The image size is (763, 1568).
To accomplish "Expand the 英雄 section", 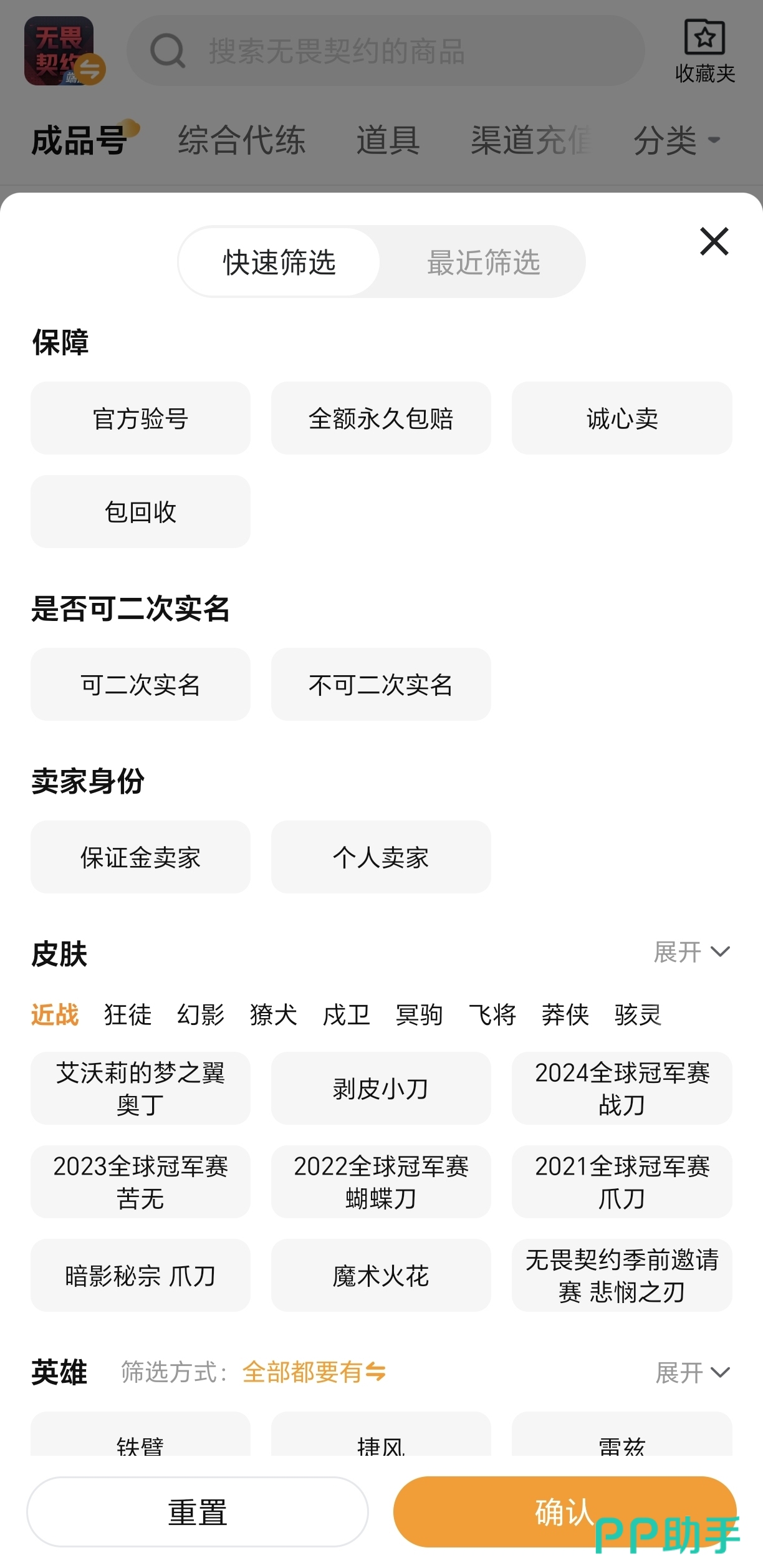I will (693, 1372).
